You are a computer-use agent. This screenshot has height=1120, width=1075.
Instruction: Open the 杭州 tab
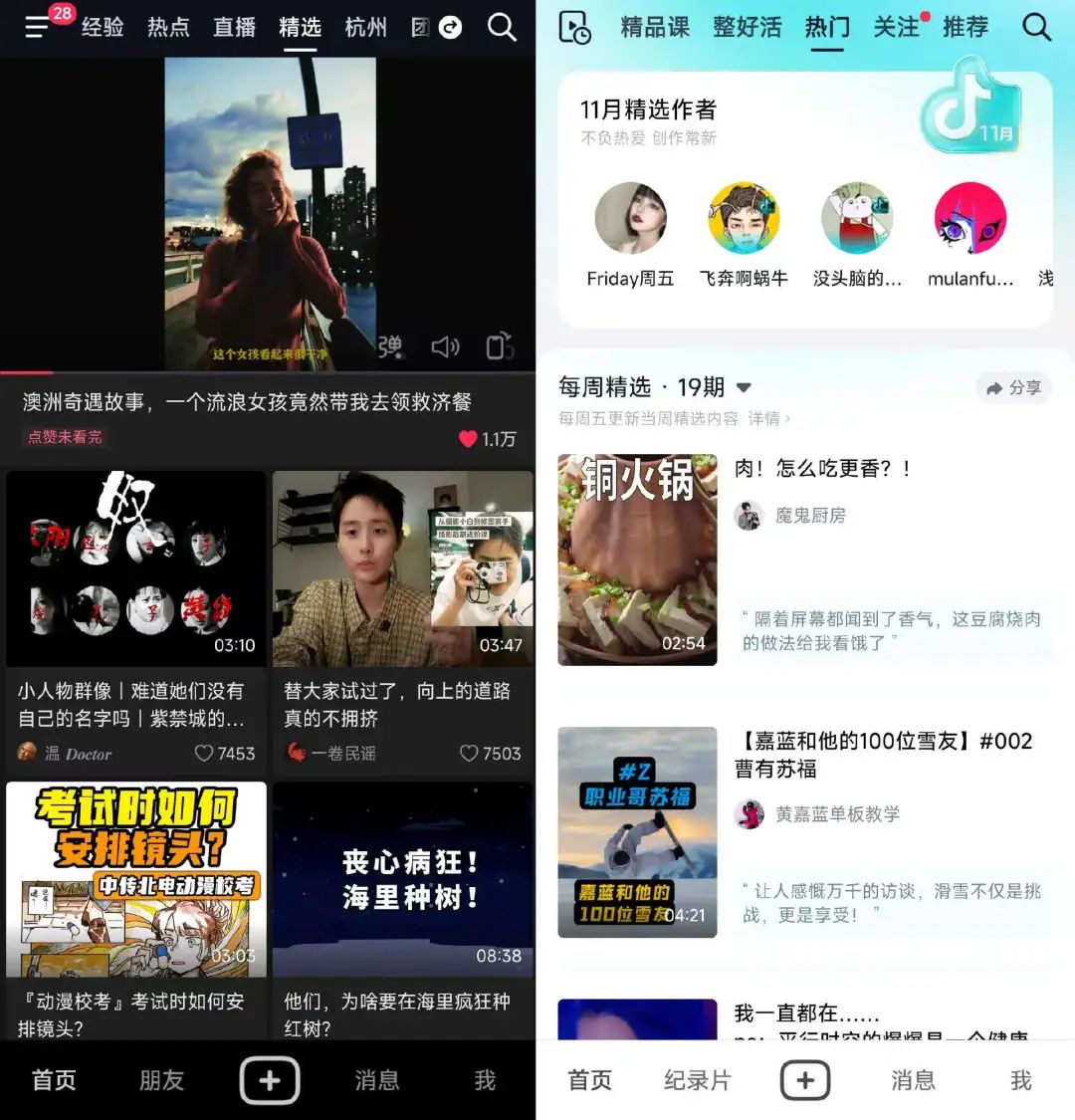365,27
